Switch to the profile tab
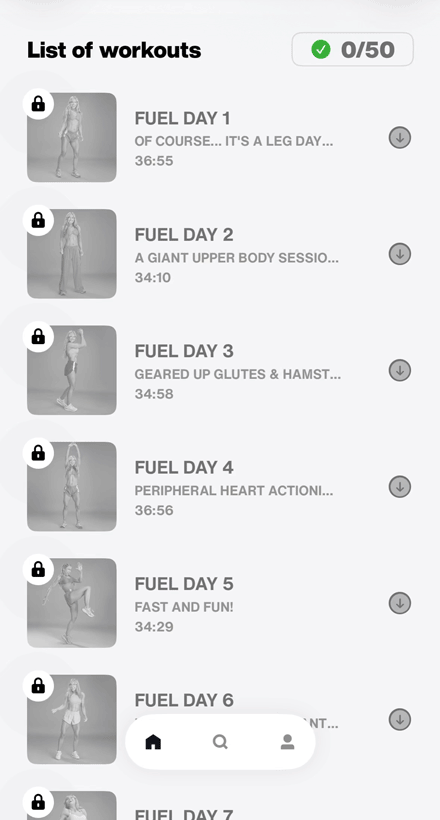 coord(287,742)
